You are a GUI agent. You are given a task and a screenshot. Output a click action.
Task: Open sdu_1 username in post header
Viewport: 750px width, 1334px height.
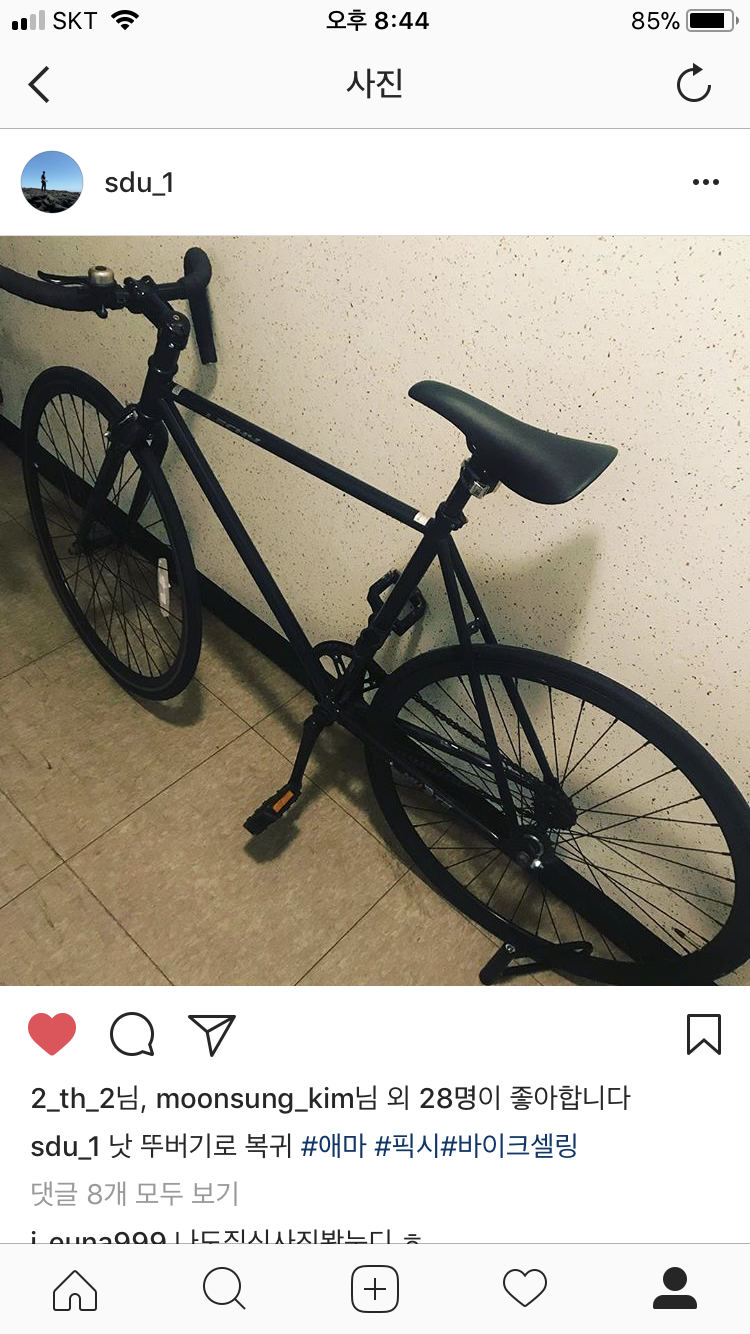[139, 183]
